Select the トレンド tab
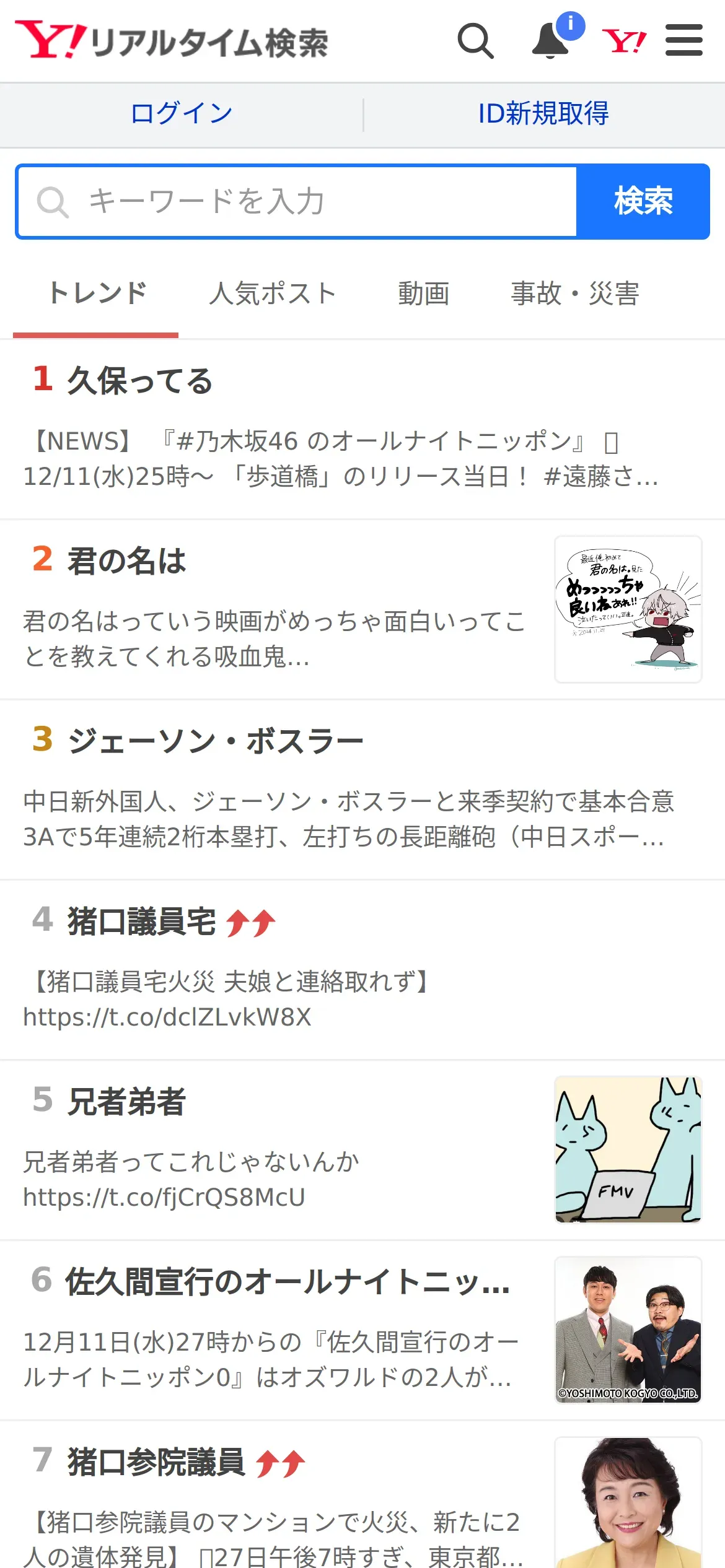The width and height of the screenshot is (725, 1568). click(x=96, y=295)
